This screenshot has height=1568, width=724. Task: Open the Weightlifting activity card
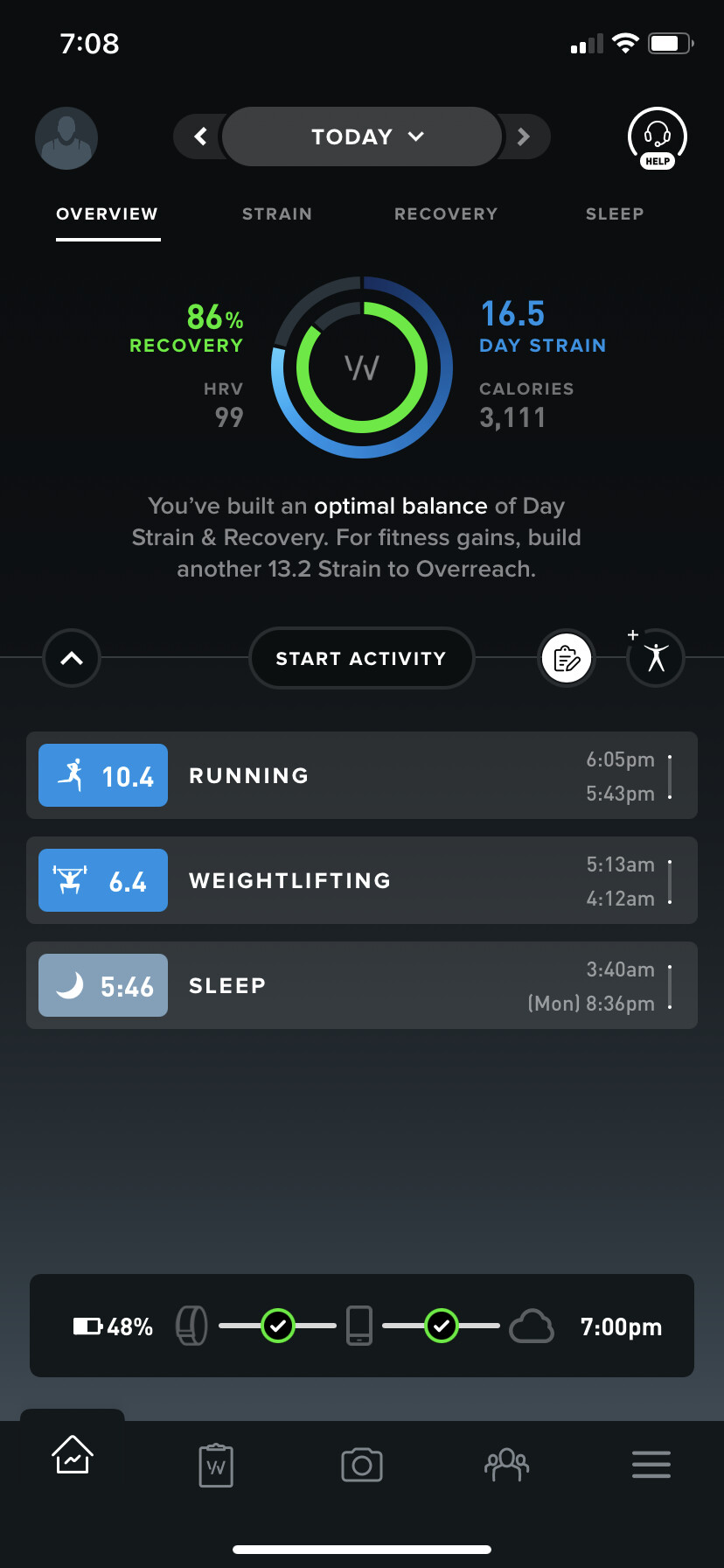[x=362, y=880]
